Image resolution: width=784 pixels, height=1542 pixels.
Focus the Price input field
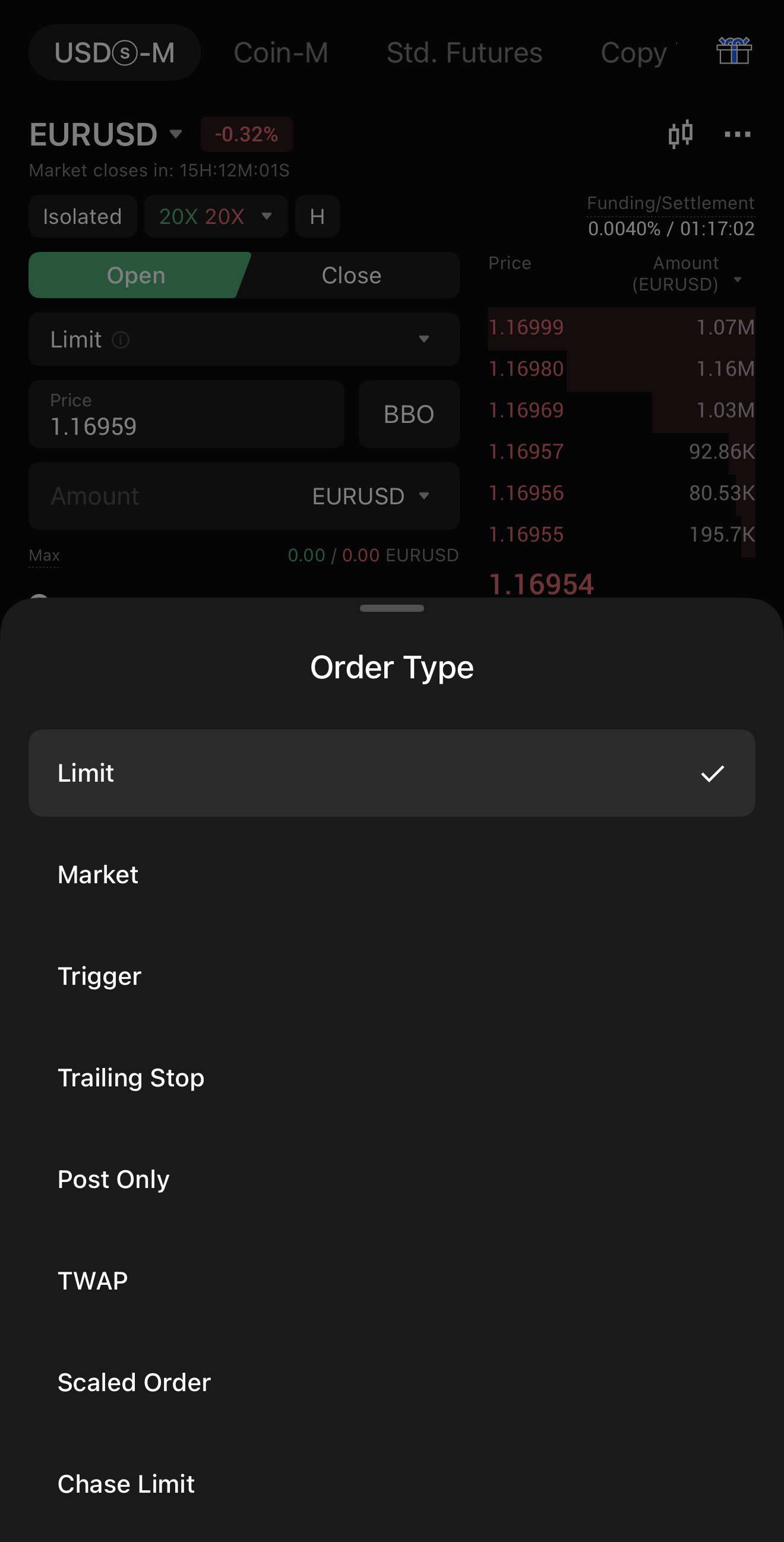click(186, 414)
